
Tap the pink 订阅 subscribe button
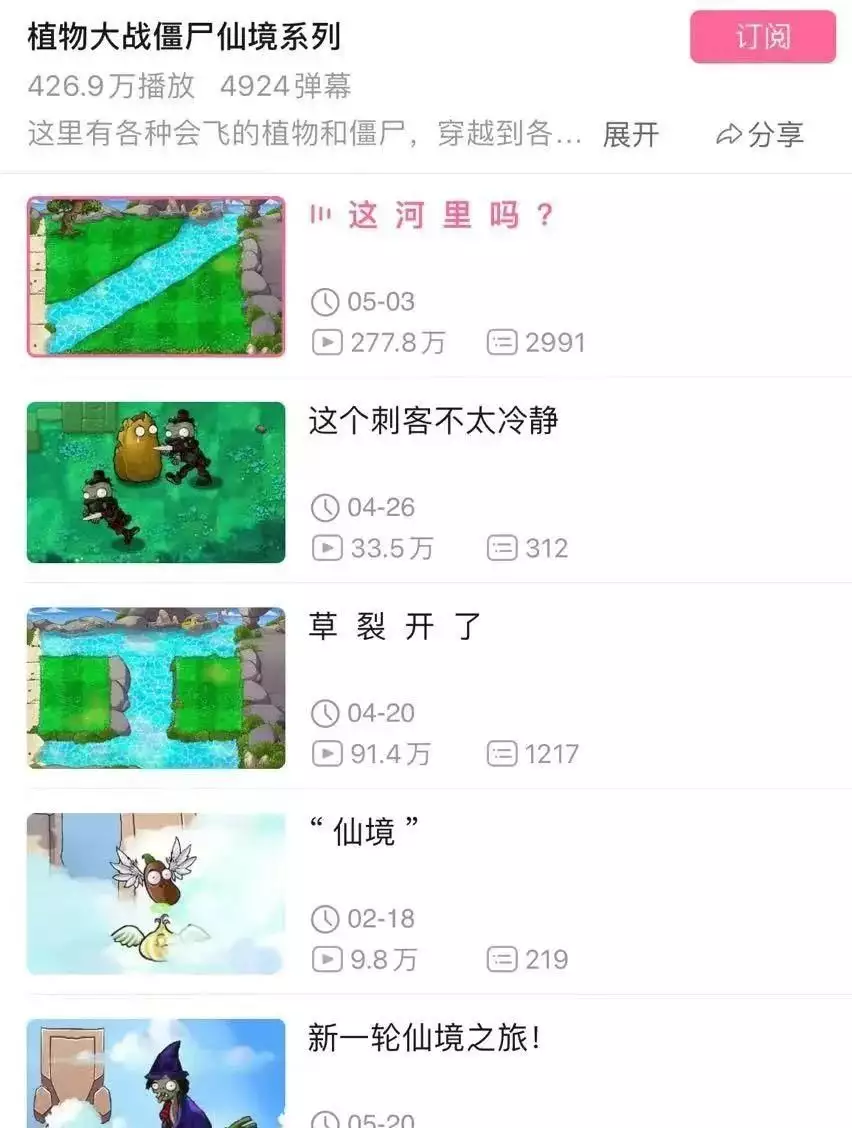(x=762, y=38)
